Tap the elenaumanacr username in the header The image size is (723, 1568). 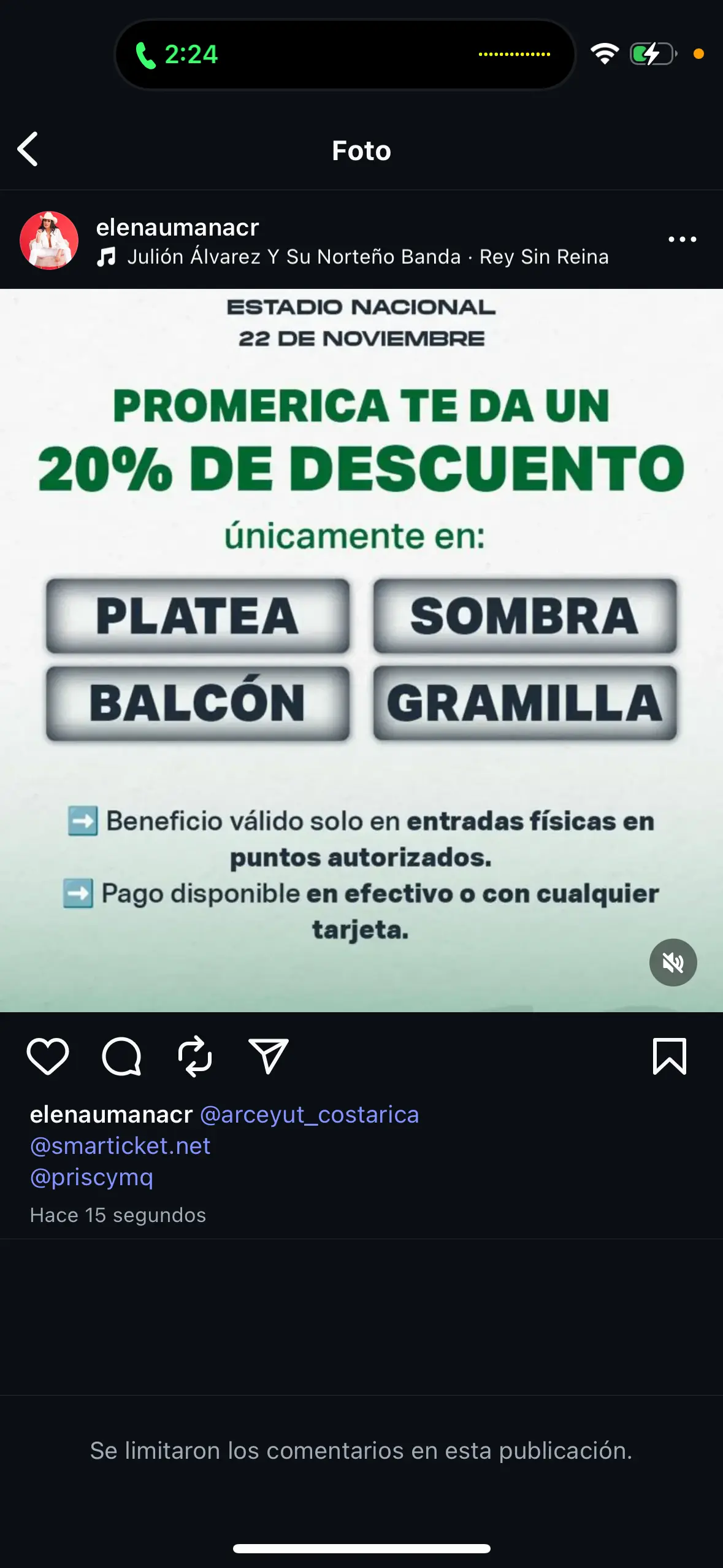[177, 228]
